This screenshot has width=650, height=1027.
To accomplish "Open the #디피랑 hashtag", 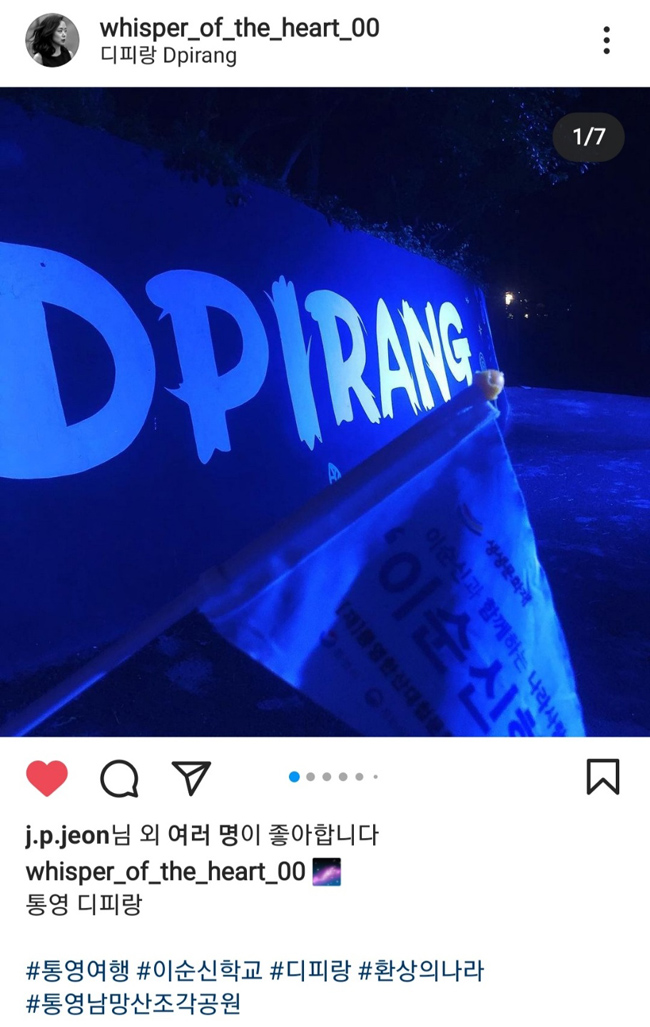I will (309, 970).
